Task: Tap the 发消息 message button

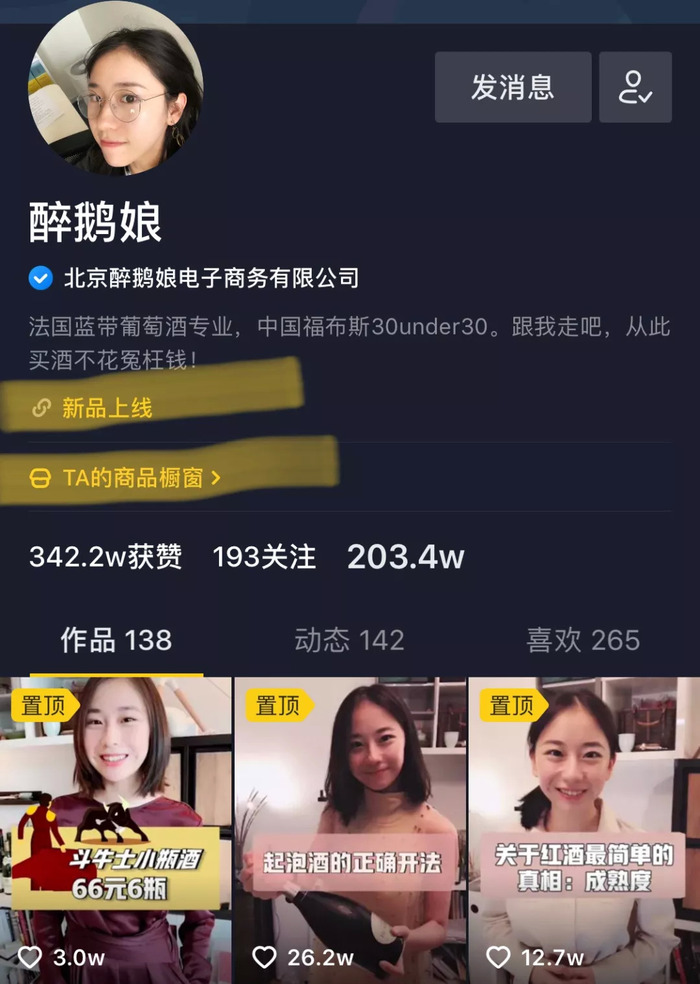Action: (513, 87)
